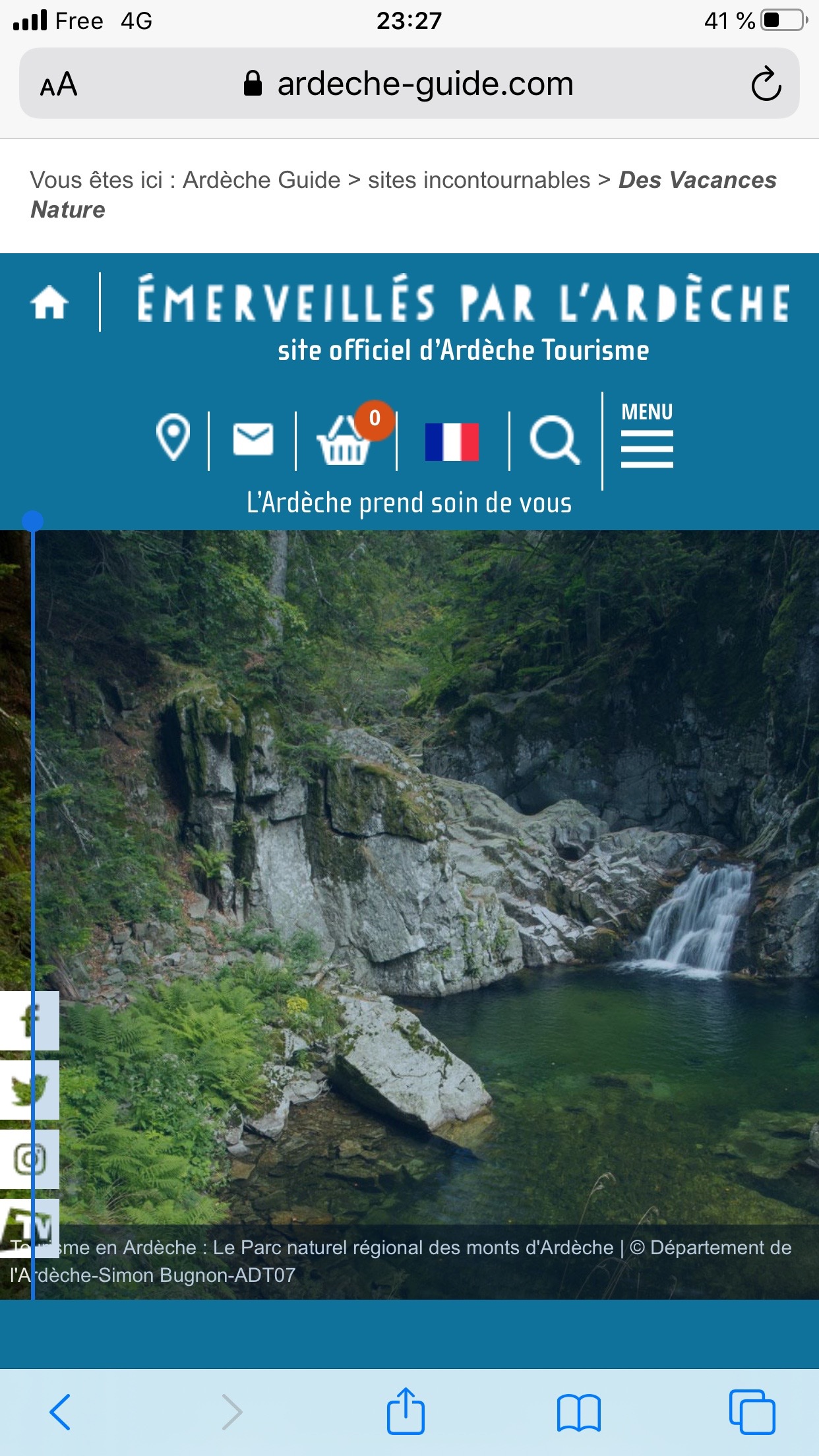
Task: Go to sites incontournables breadcrumb
Action: click(479, 180)
